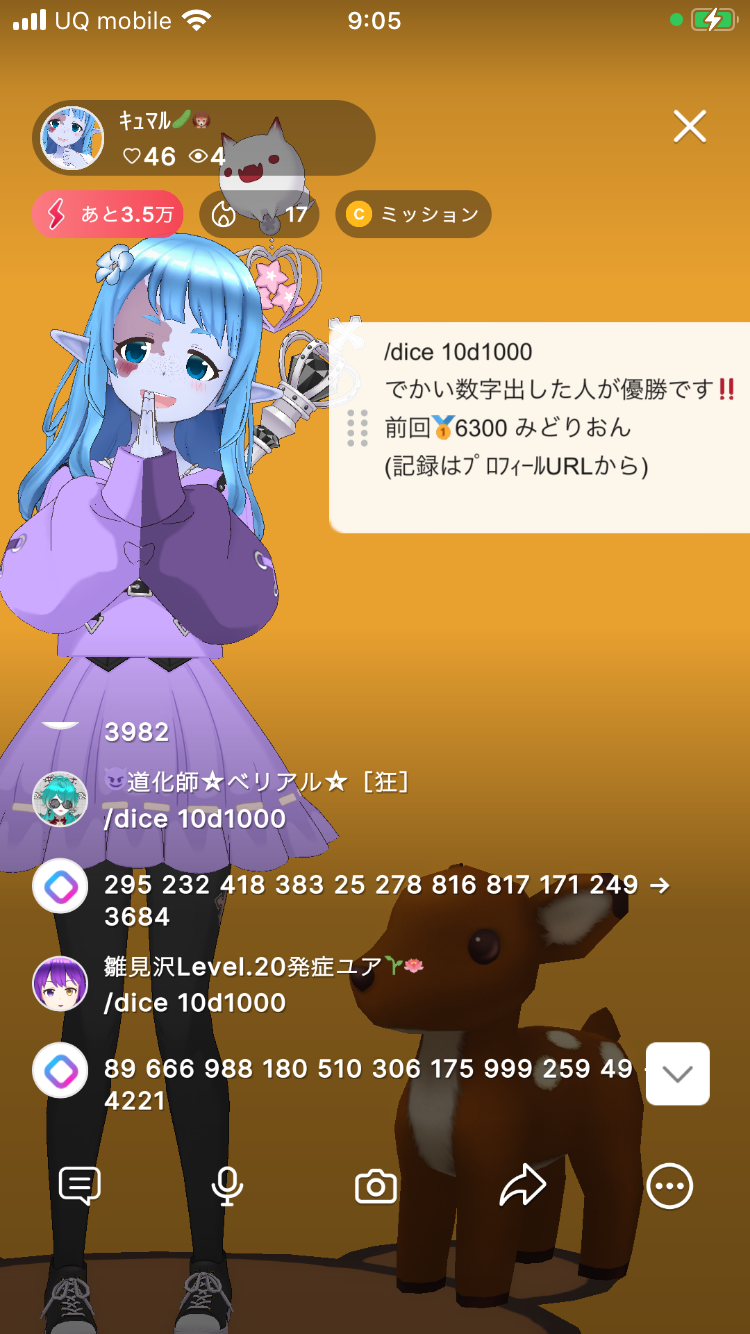
Task: Take a screenshot with the camera icon
Action: tap(376, 1187)
